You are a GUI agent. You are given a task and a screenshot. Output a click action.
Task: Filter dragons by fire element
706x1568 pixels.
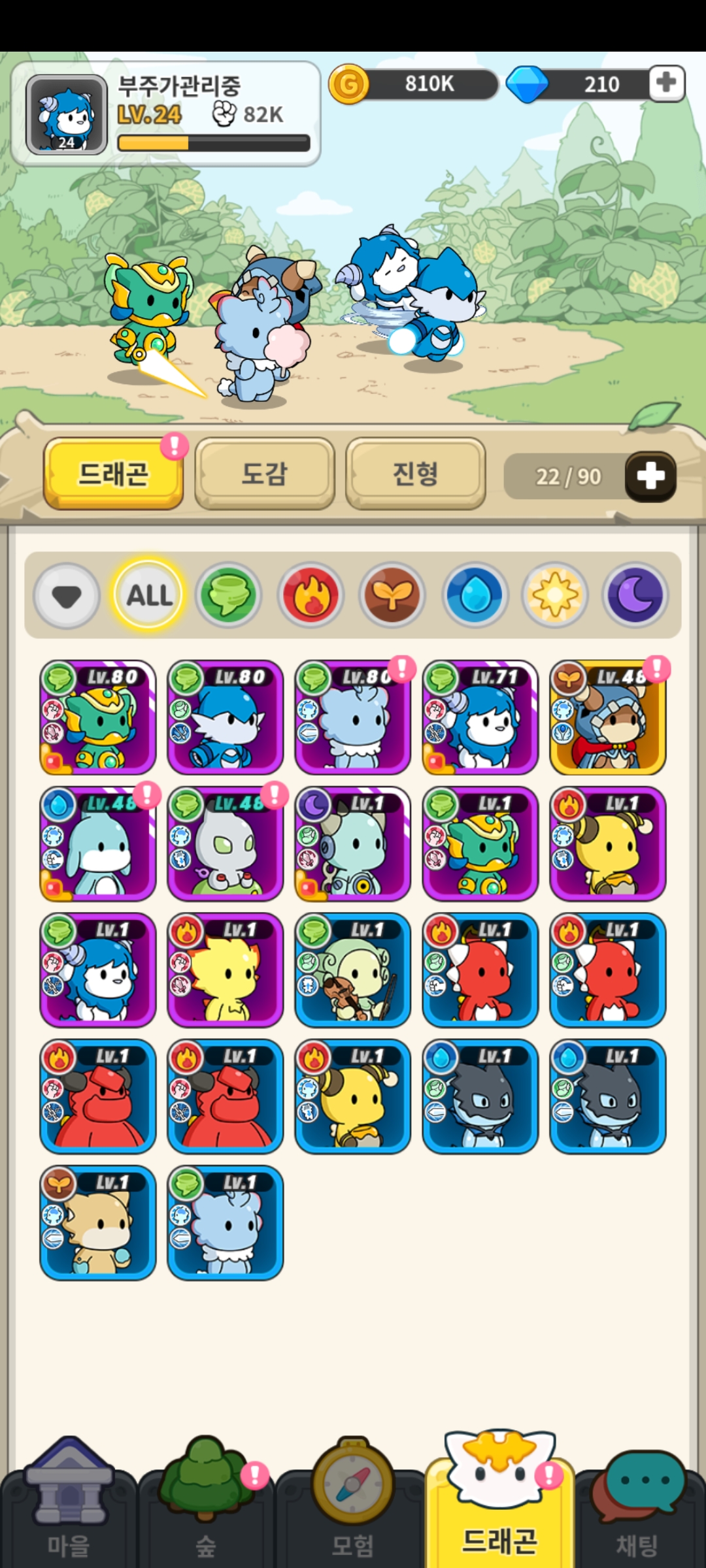(x=311, y=595)
